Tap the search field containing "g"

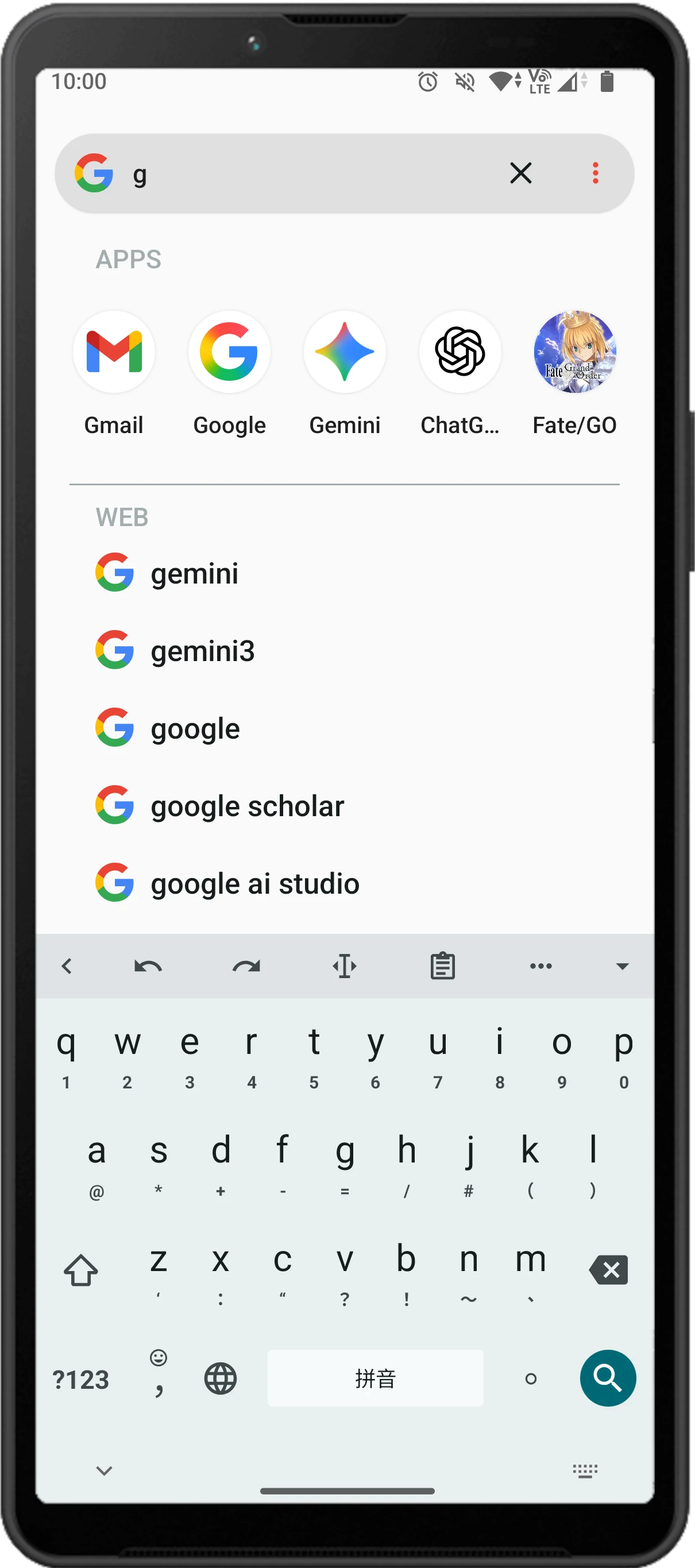[304, 173]
